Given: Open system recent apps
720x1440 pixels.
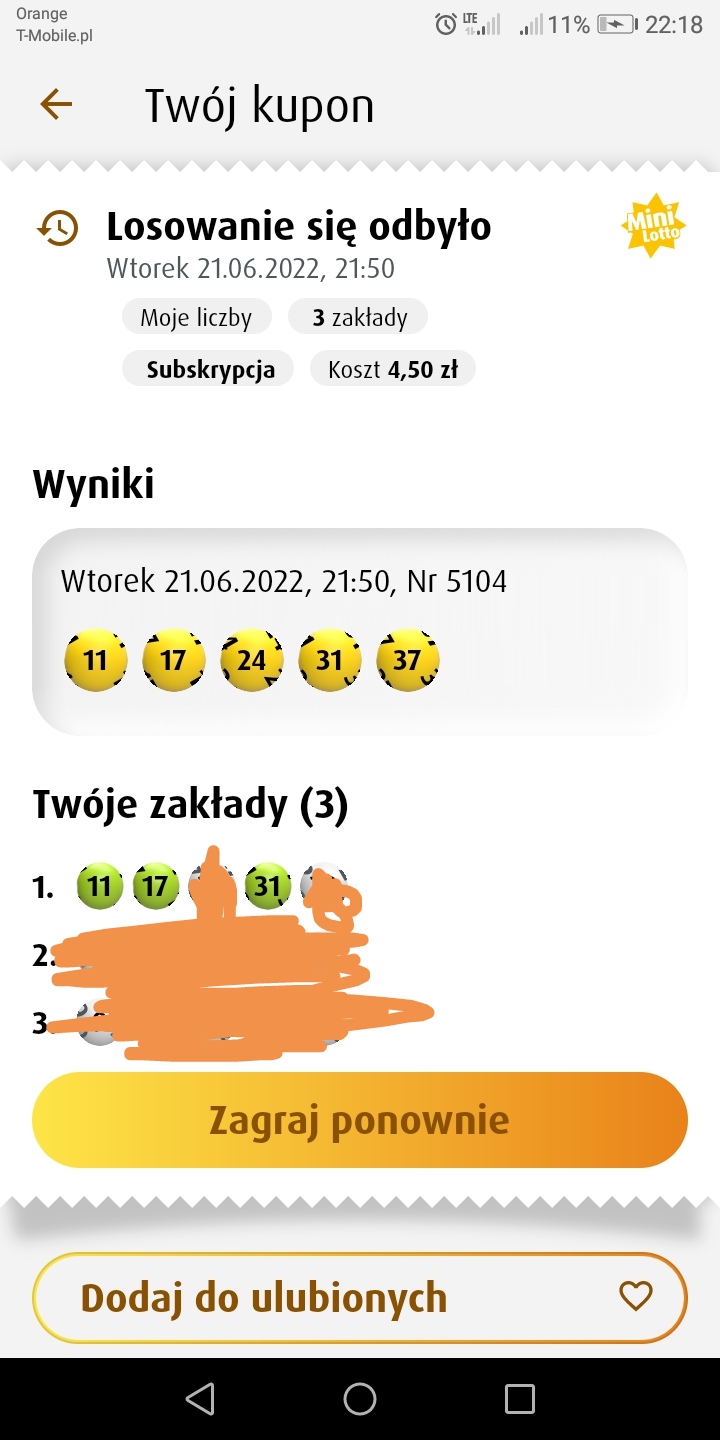Looking at the screenshot, I should click(519, 1399).
